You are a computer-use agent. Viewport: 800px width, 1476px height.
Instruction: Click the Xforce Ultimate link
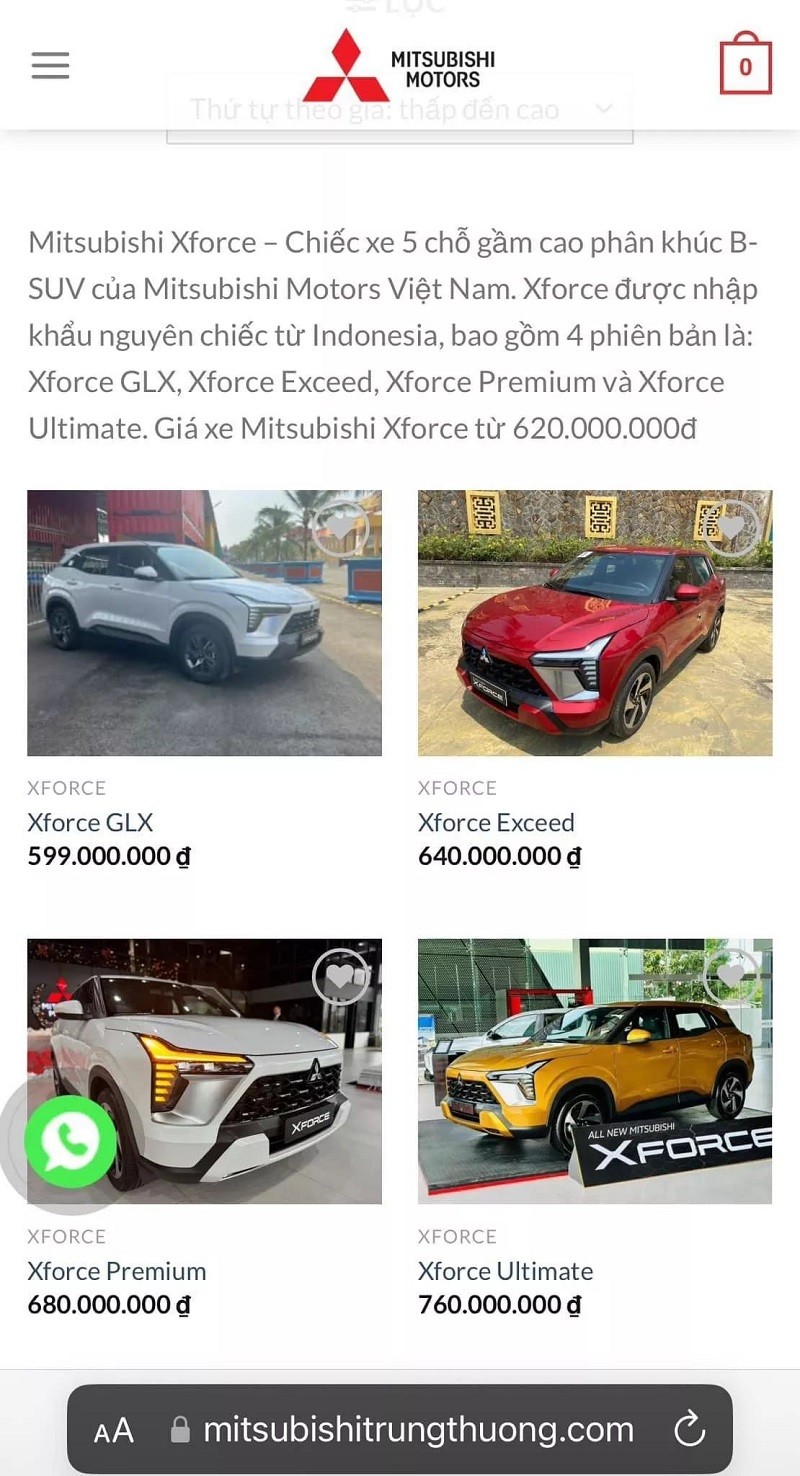coord(505,1271)
